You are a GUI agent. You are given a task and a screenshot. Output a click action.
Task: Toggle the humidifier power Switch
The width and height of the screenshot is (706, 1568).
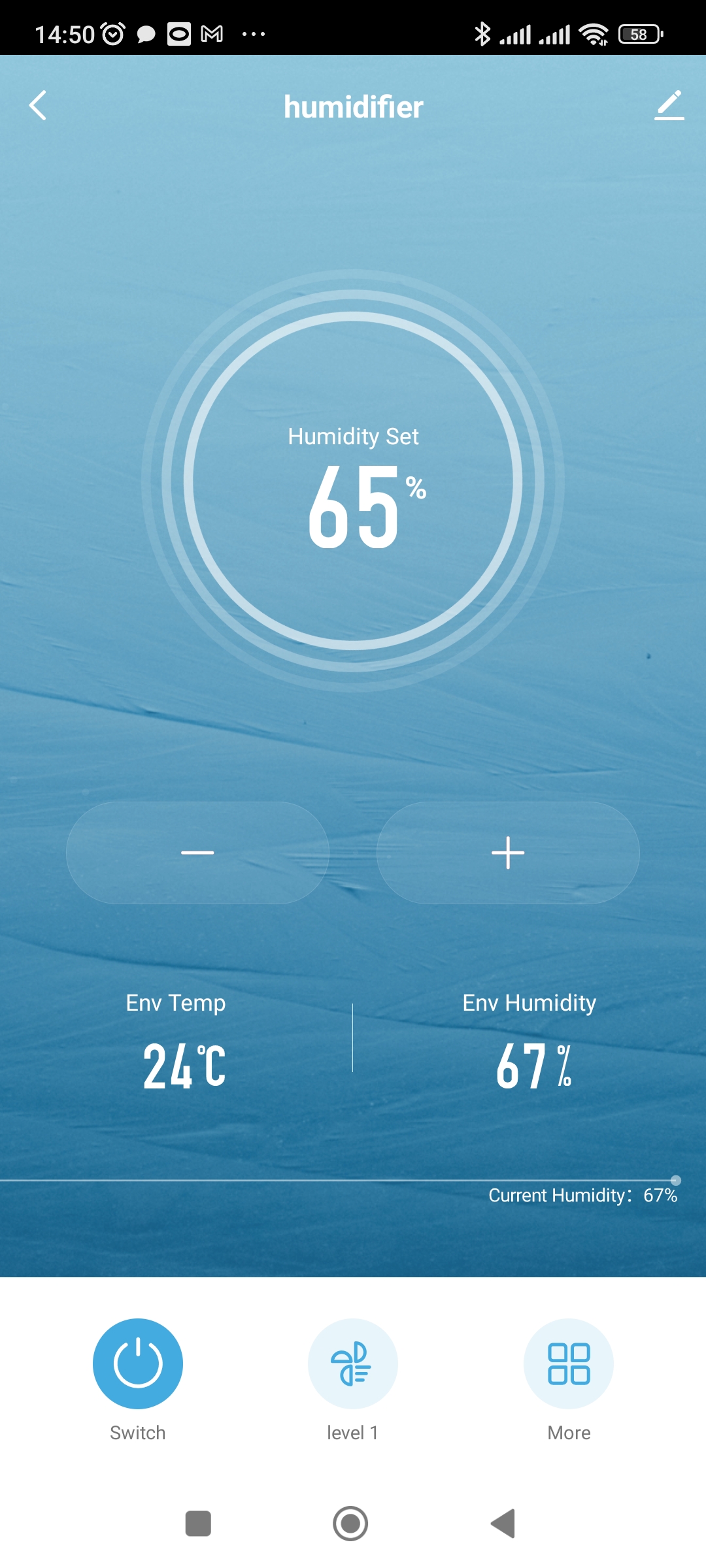coord(138,1364)
